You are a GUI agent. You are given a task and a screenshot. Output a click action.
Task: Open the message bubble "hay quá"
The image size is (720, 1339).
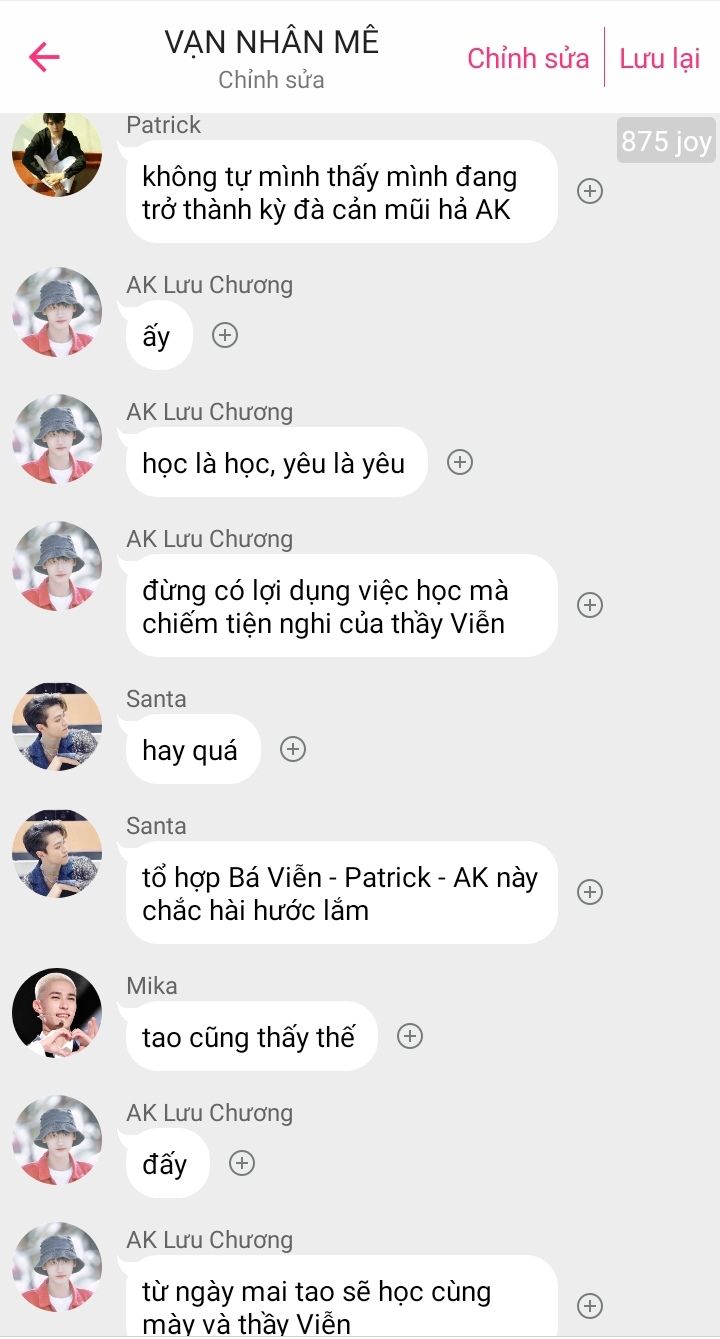193,749
